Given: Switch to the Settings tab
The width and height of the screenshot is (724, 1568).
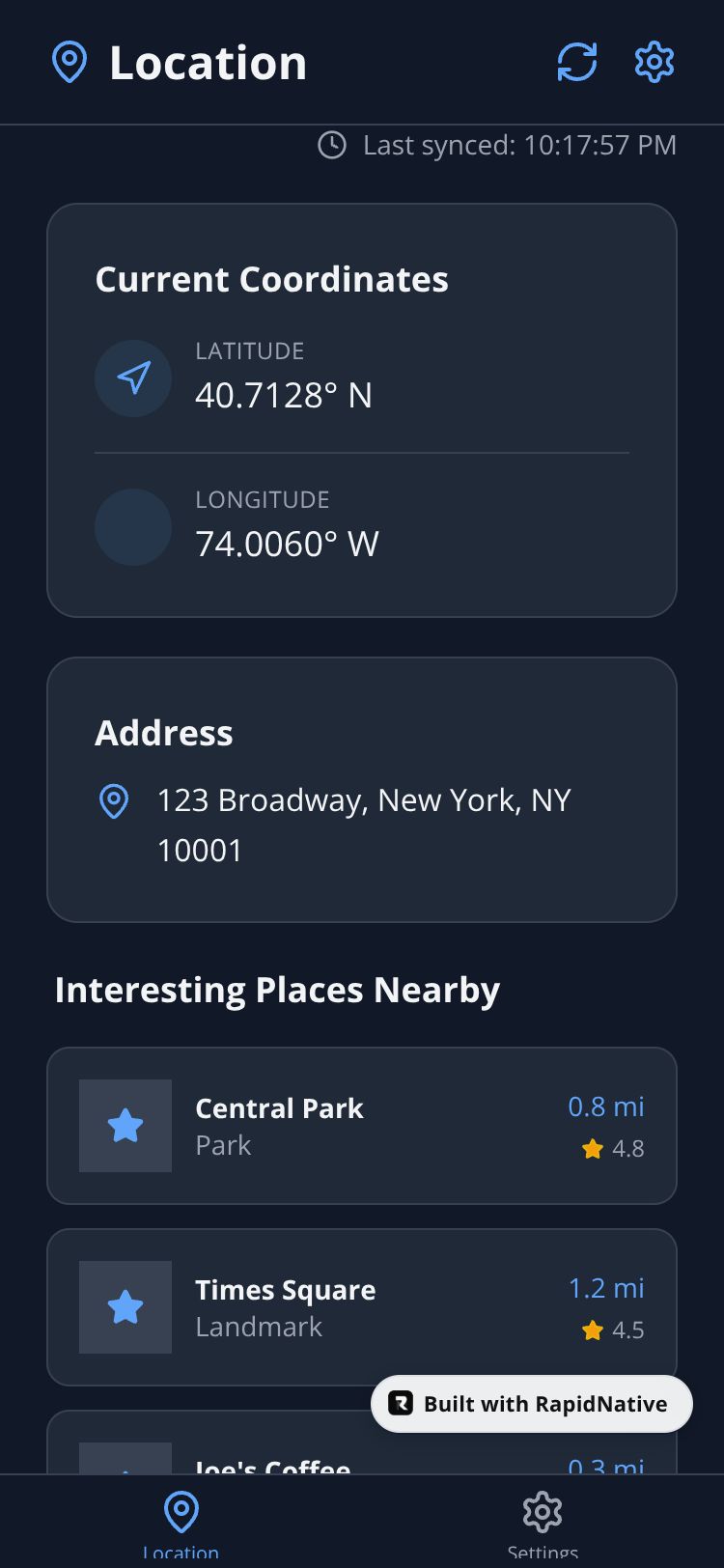Looking at the screenshot, I should (x=542, y=1521).
